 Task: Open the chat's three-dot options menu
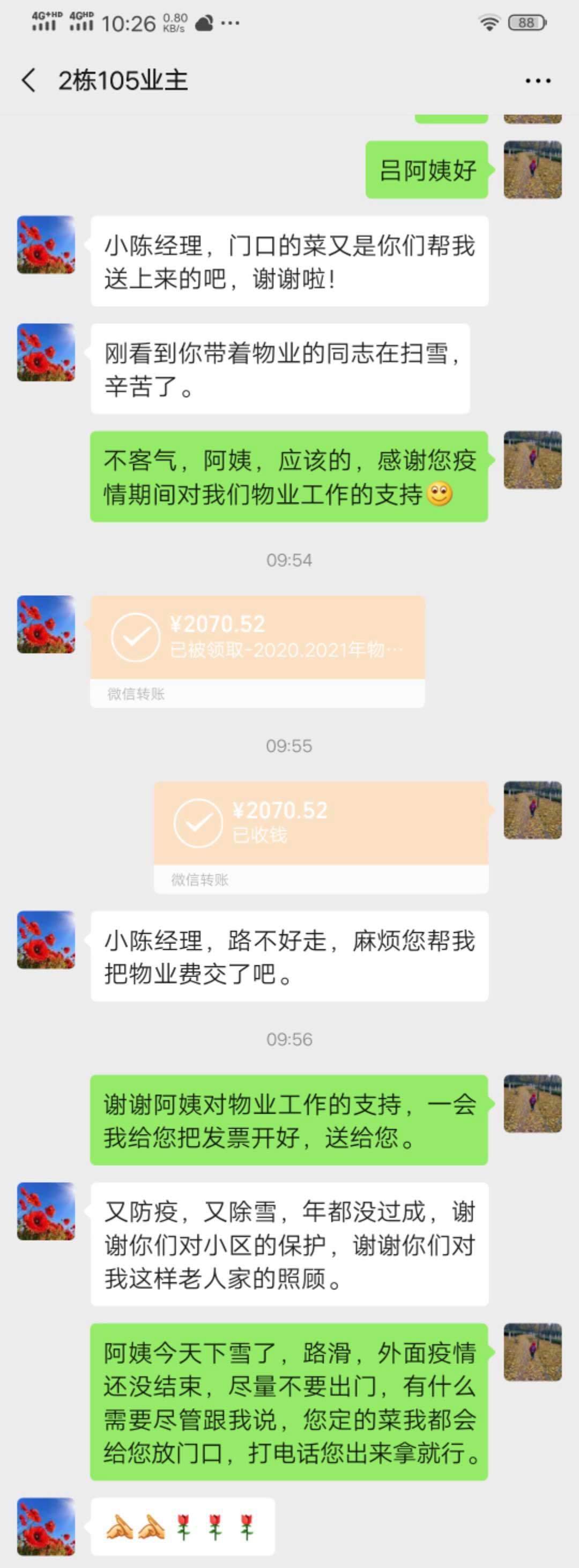point(538,80)
